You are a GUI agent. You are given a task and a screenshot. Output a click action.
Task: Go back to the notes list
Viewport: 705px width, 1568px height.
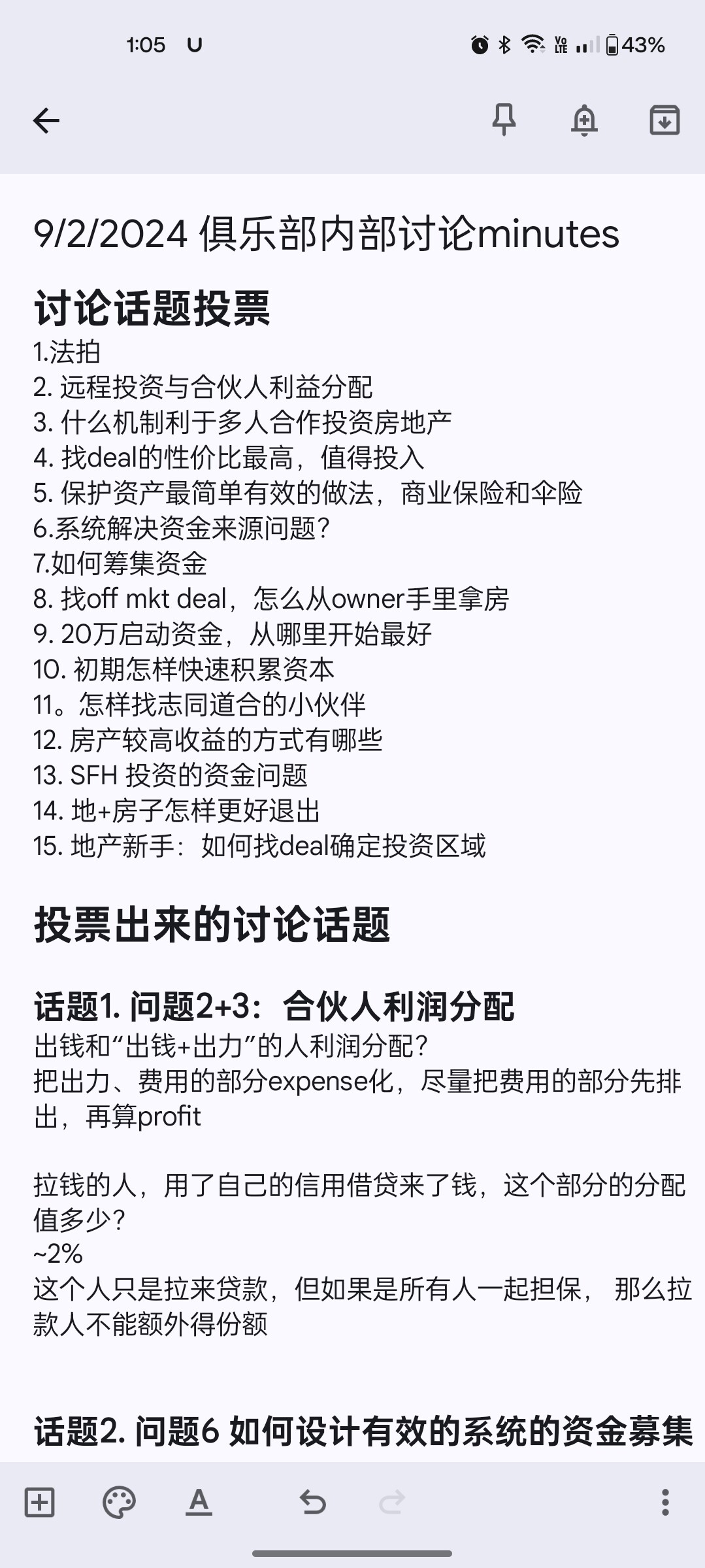pyautogui.click(x=46, y=120)
